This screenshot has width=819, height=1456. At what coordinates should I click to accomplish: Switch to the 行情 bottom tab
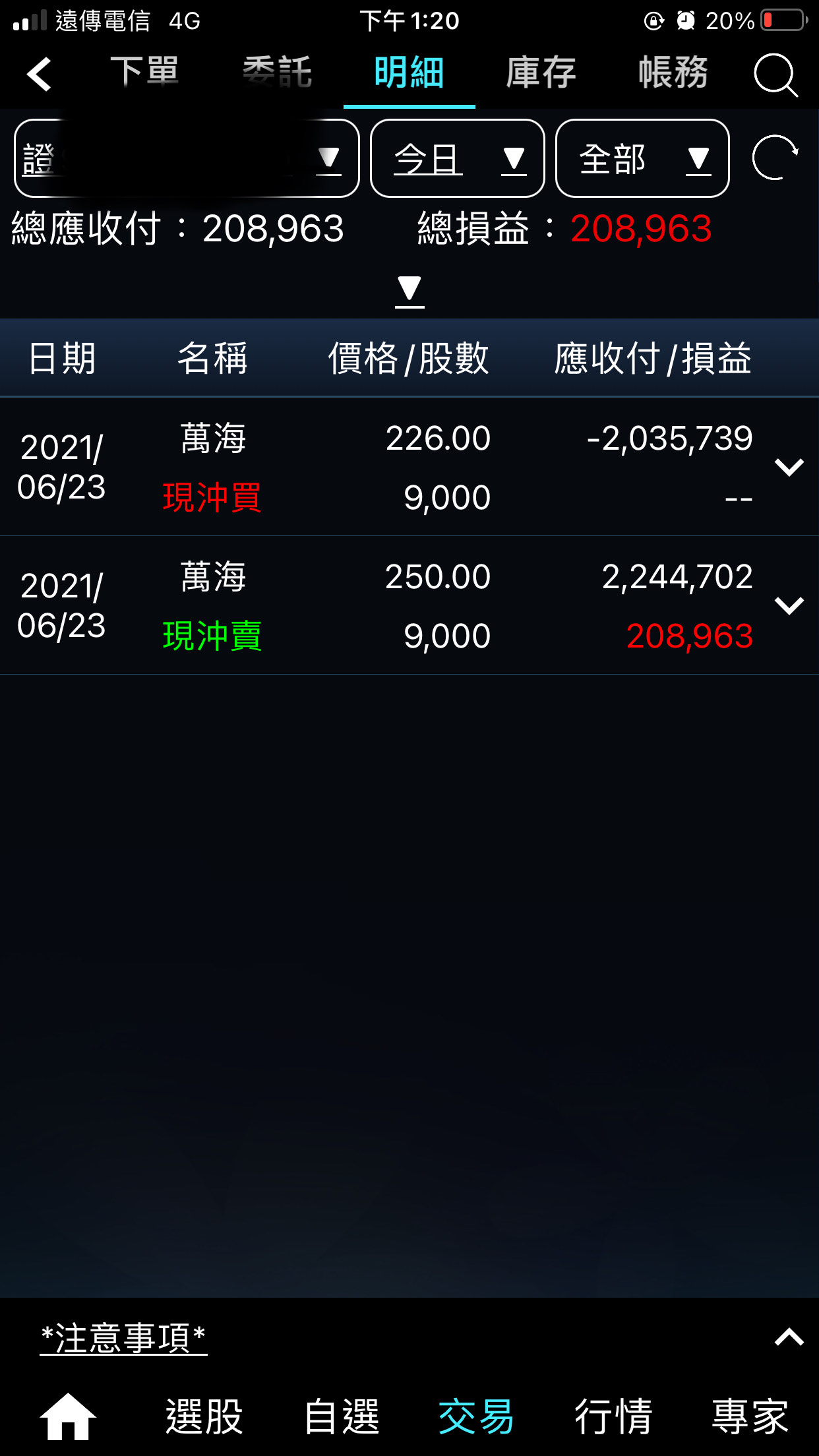(x=613, y=1416)
